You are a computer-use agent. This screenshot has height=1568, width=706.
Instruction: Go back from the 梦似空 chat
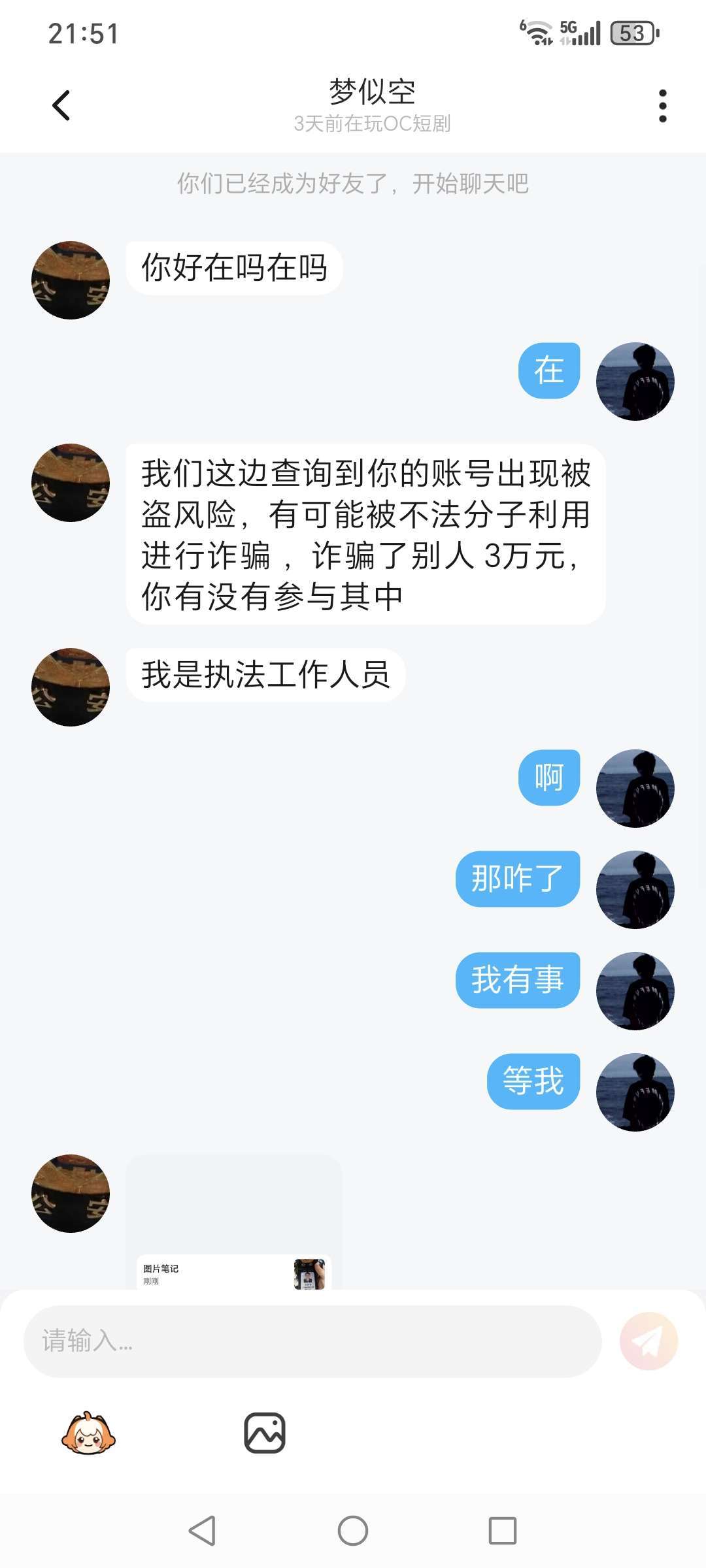click(x=61, y=106)
